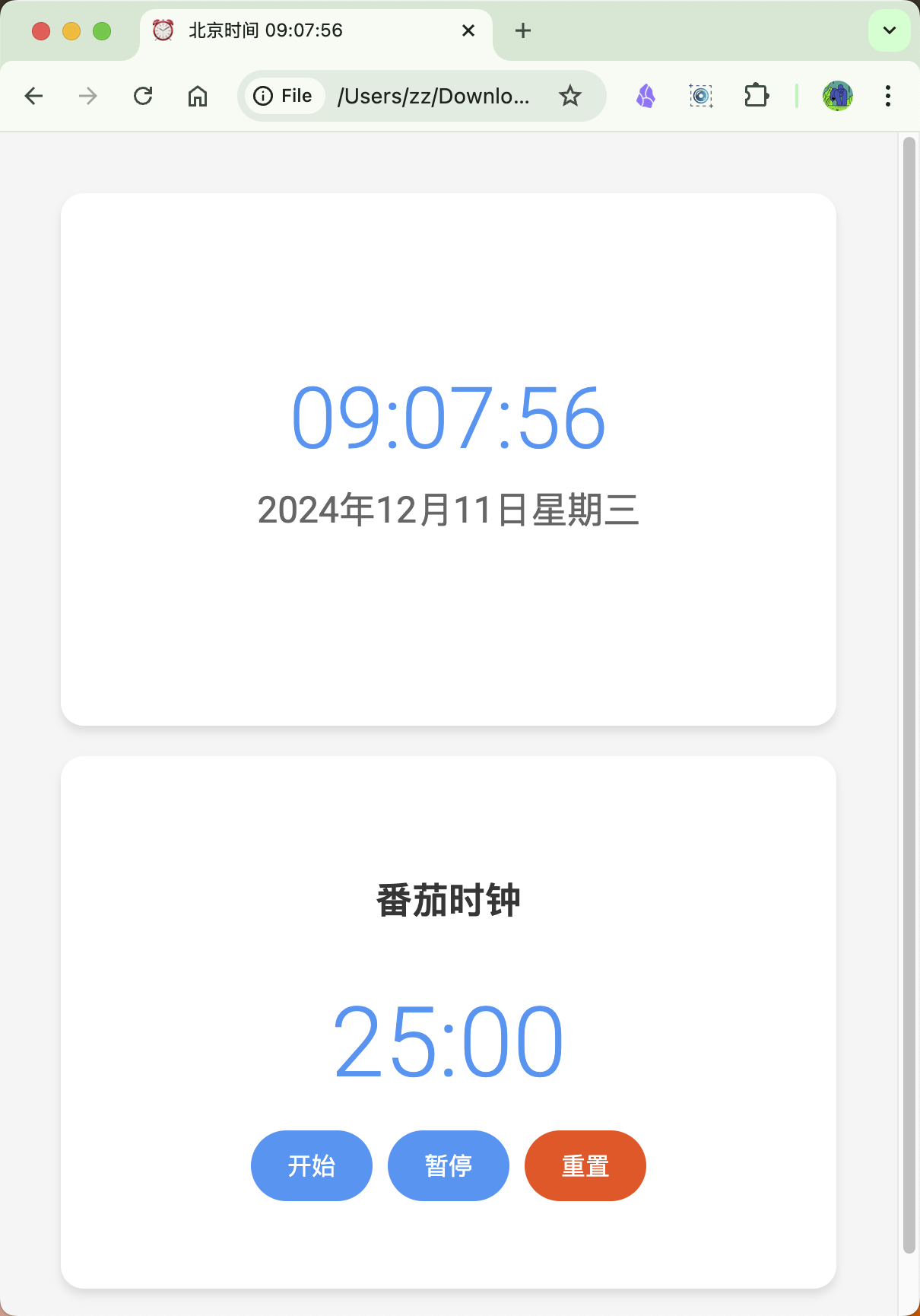
Task: Bookmark this page with the star
Action: (569, 96)
